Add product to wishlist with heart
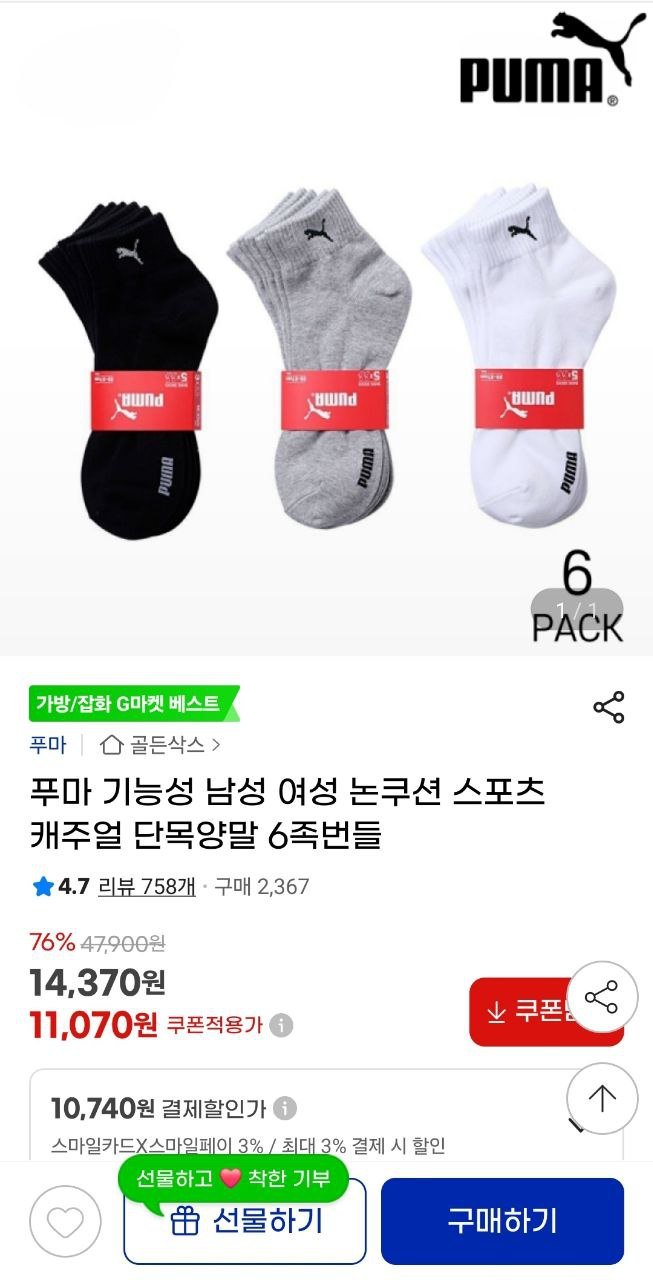Viewport: 653px width, 1280px height. pyautogui.click(x=66, y=1222)
